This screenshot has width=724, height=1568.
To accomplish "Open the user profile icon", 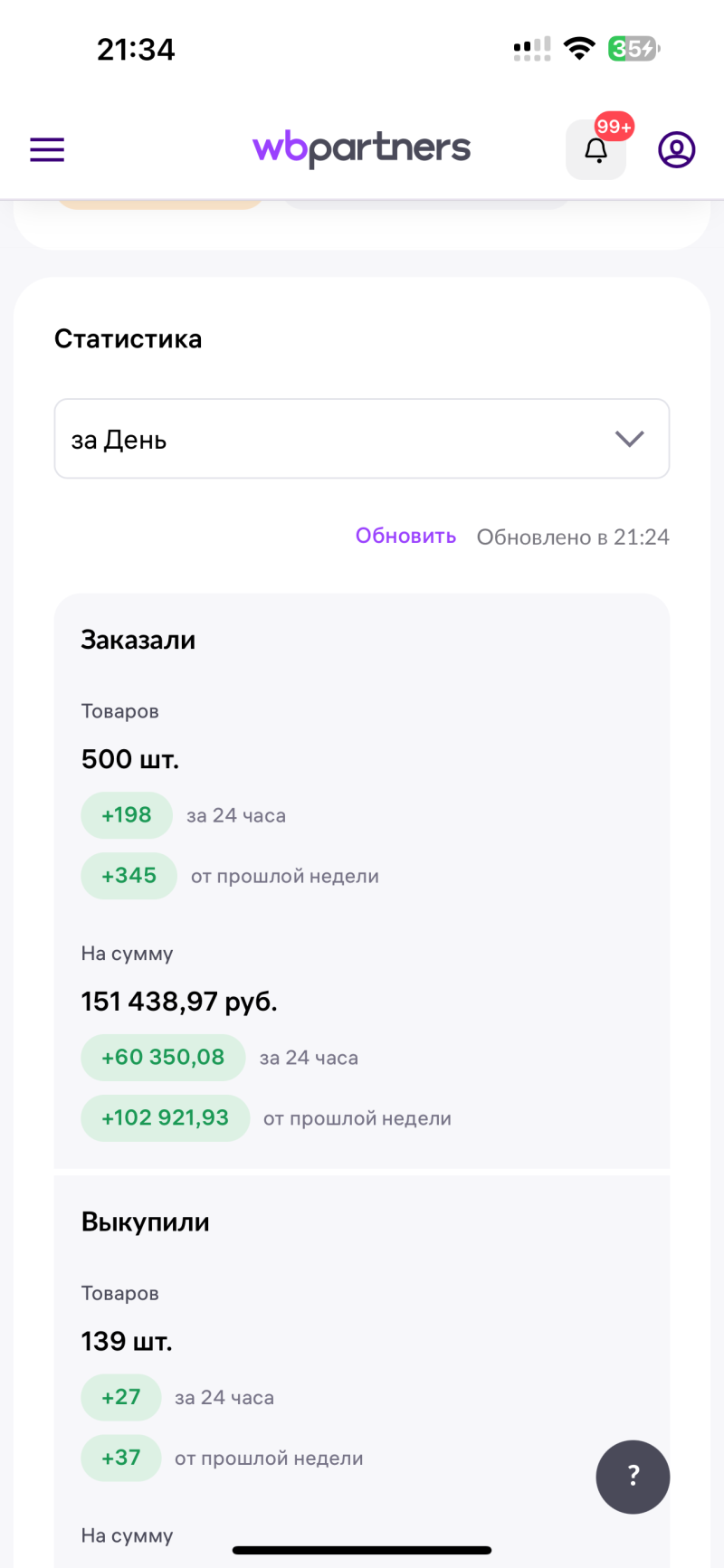I will (676, 149).
